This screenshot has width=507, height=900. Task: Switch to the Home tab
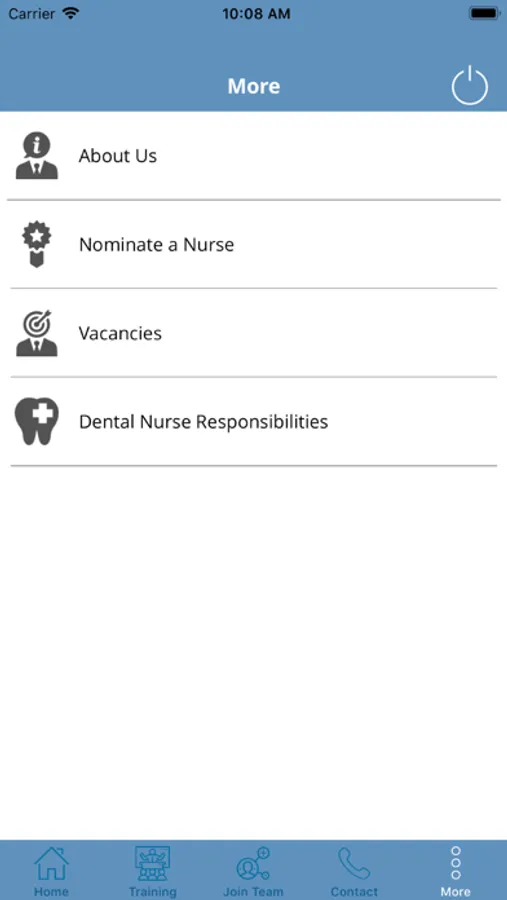[51, 871]
